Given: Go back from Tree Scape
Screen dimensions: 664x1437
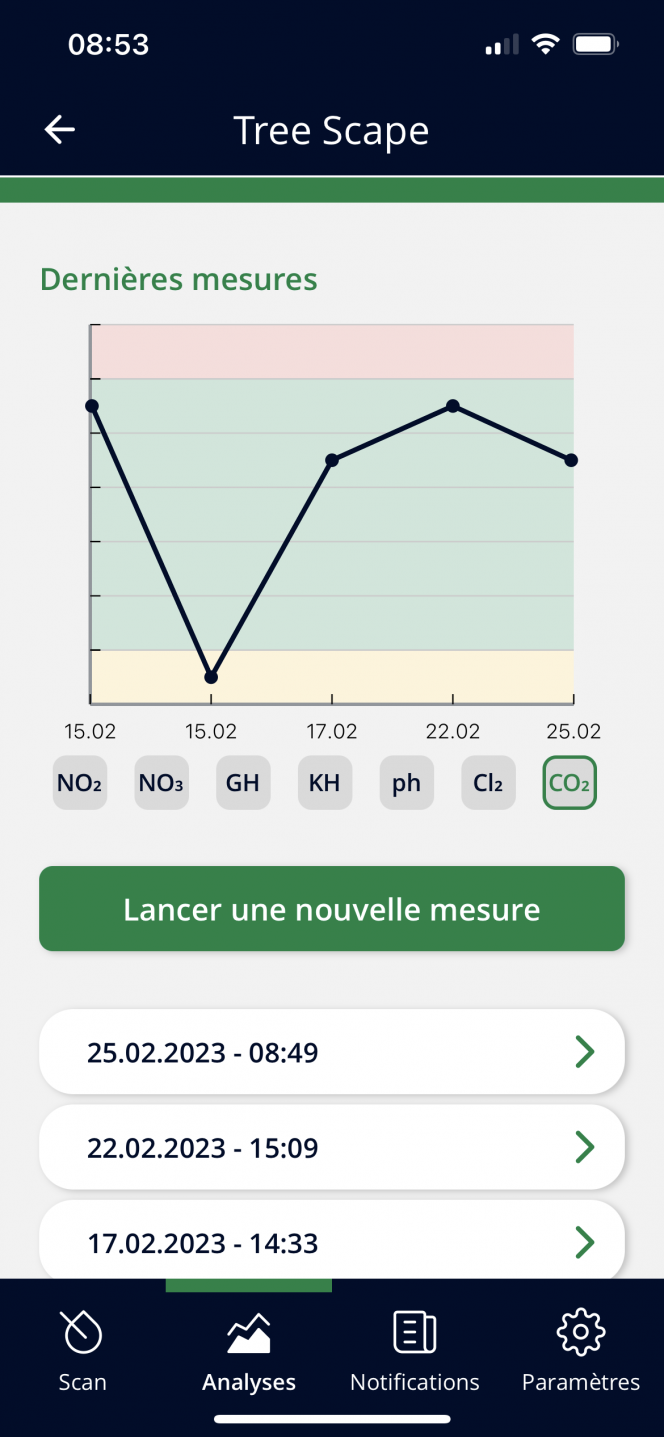Looking at the screenshot, I should coord(60,130).
